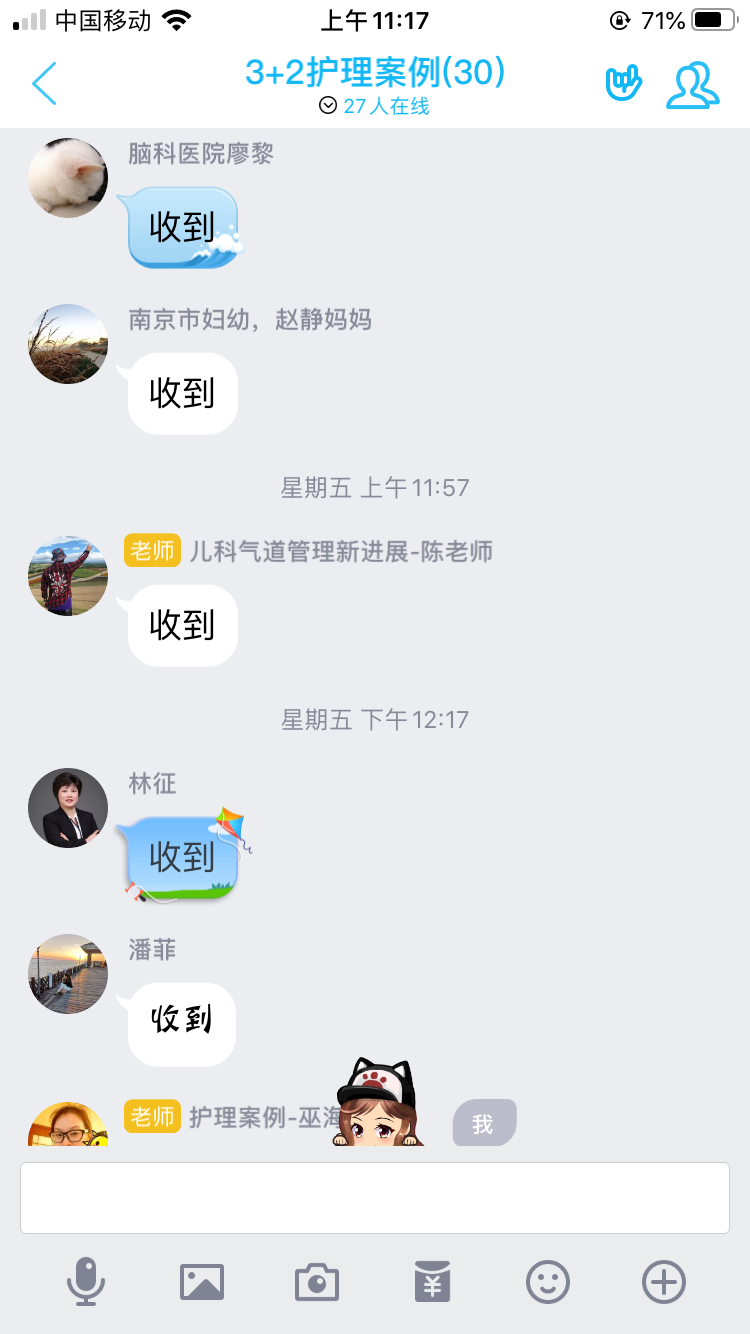
Task: Send a red packet
Action: tap(433, 1281)
